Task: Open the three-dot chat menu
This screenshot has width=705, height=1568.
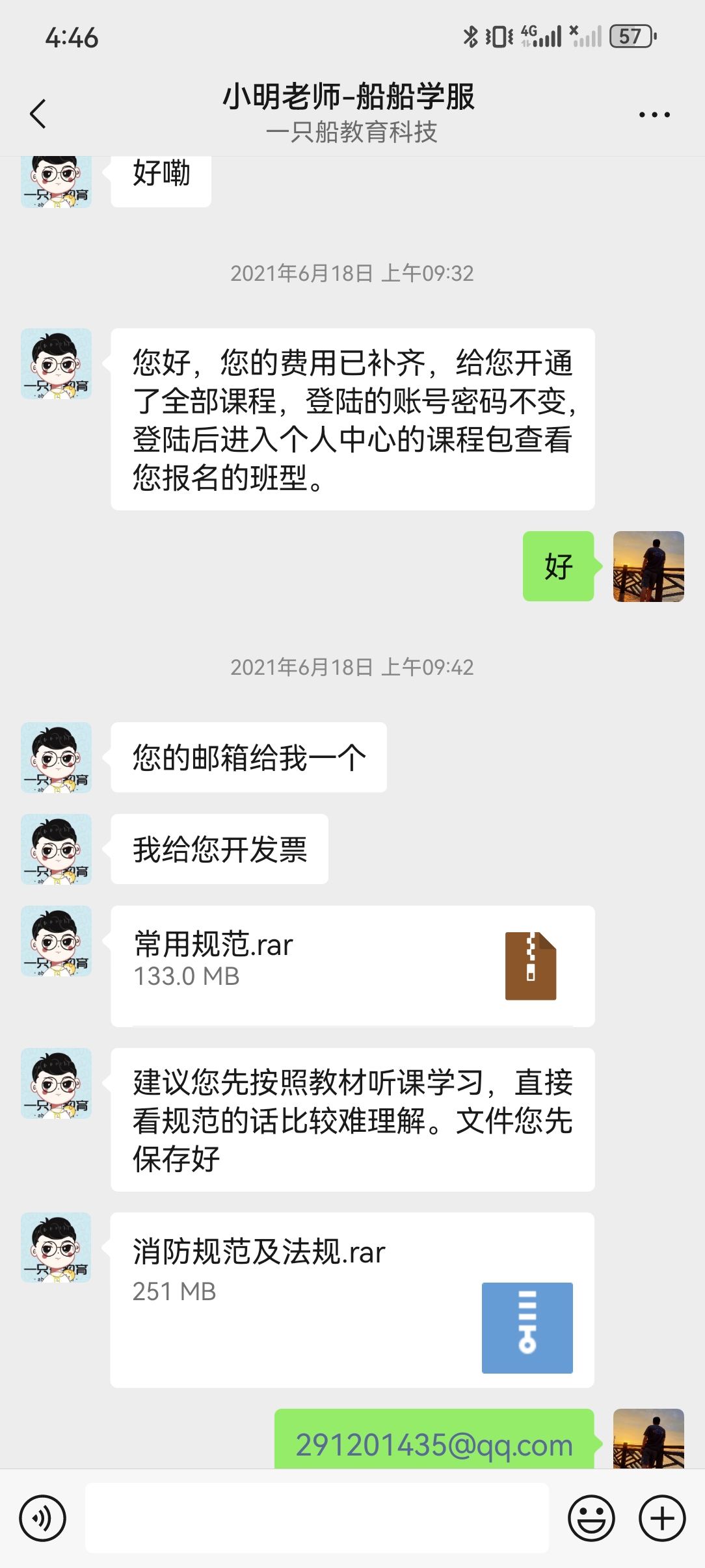Action: point(654,114)
